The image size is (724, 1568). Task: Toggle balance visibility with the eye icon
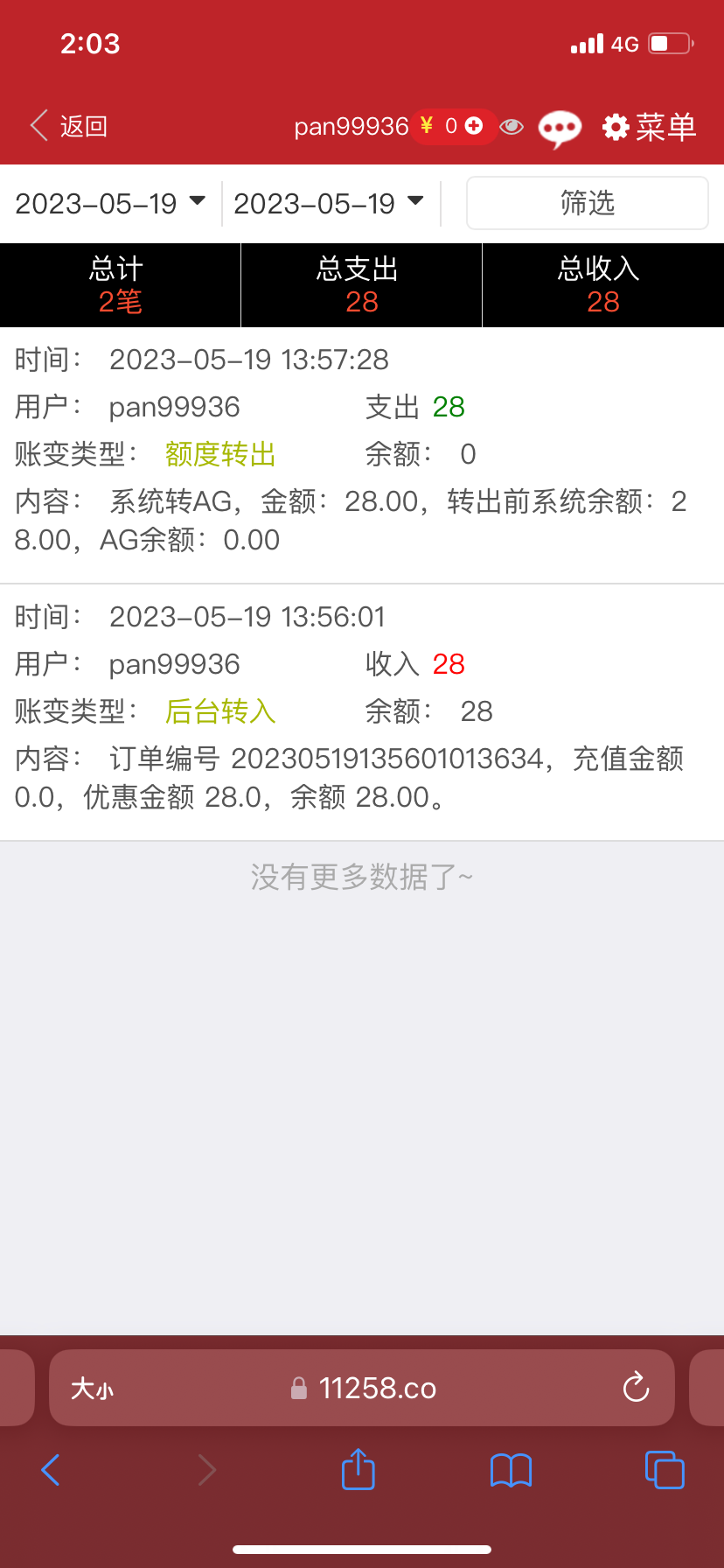(x=512, y=127)
